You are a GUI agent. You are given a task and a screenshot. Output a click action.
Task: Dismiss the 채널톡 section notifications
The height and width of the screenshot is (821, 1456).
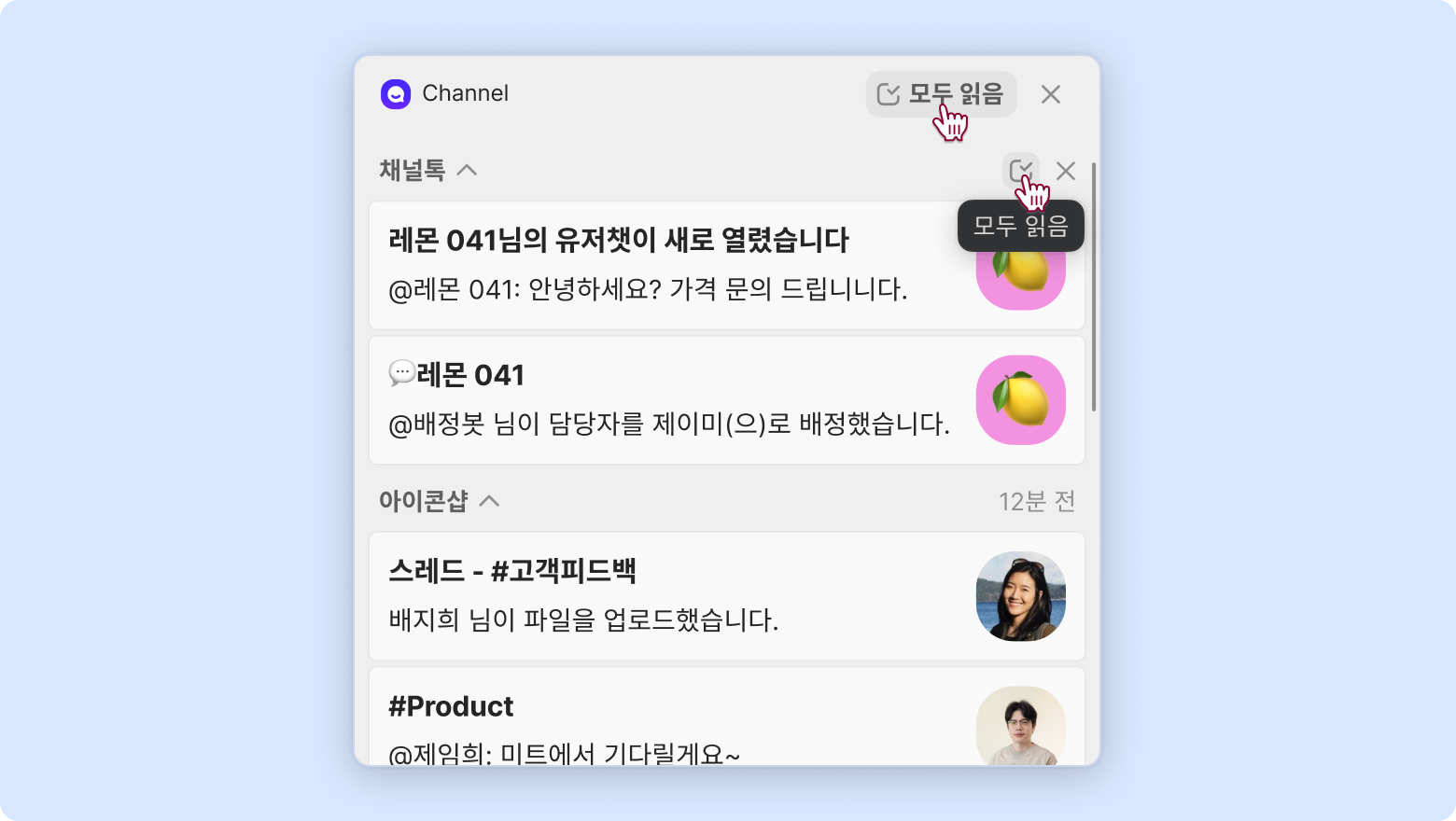[1066, 171]
